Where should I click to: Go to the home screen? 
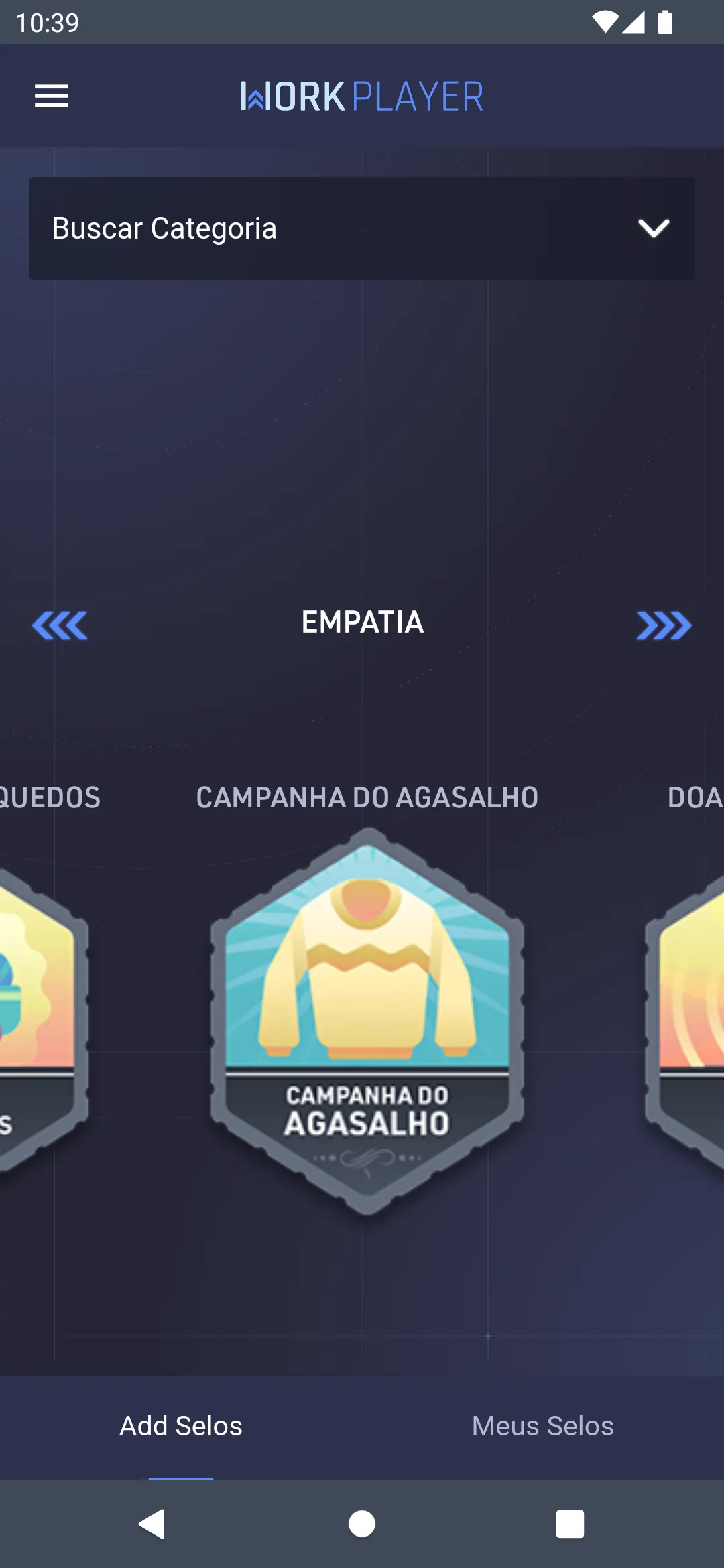click(362, 1524)
